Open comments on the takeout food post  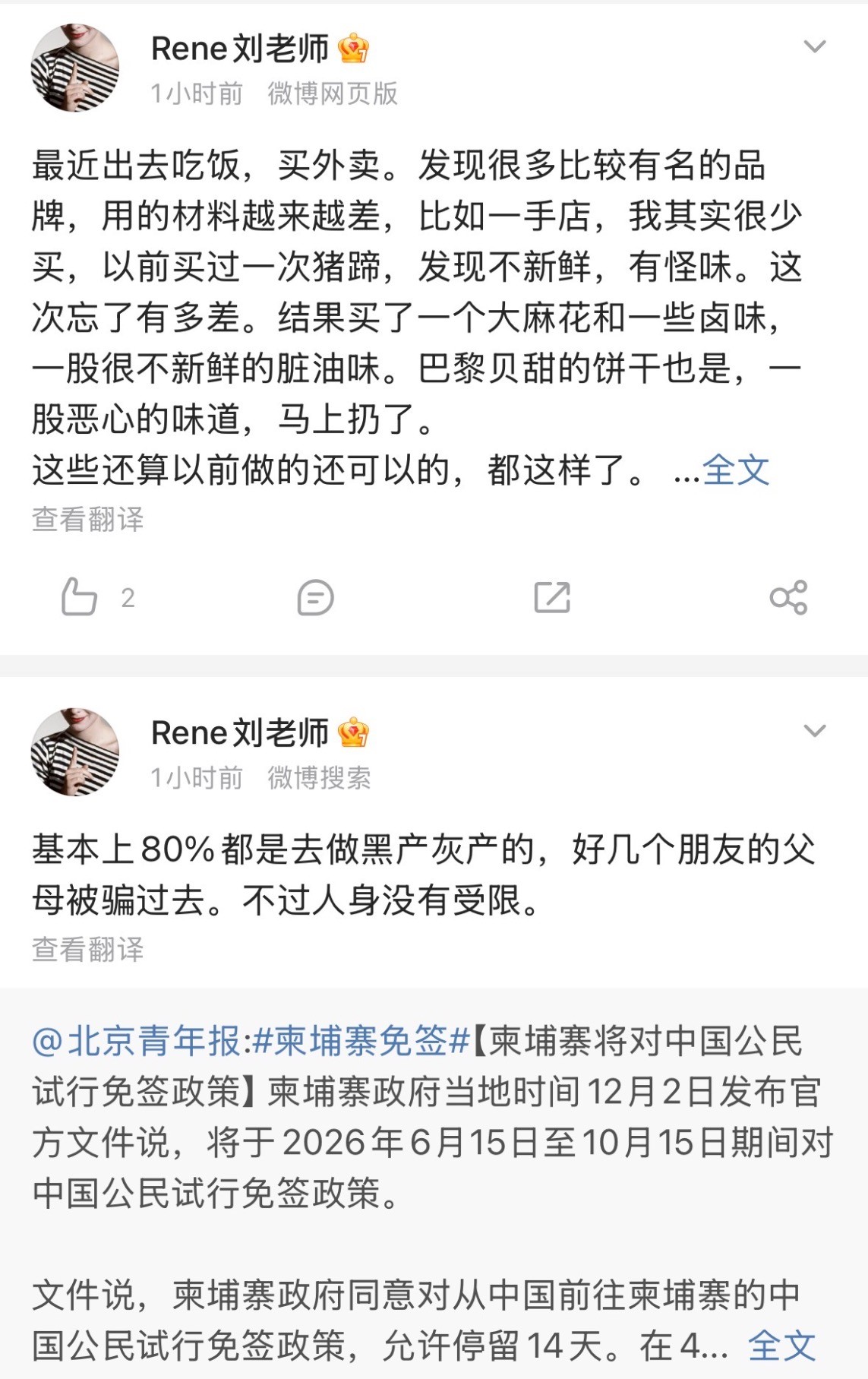[x=315, y=597]
